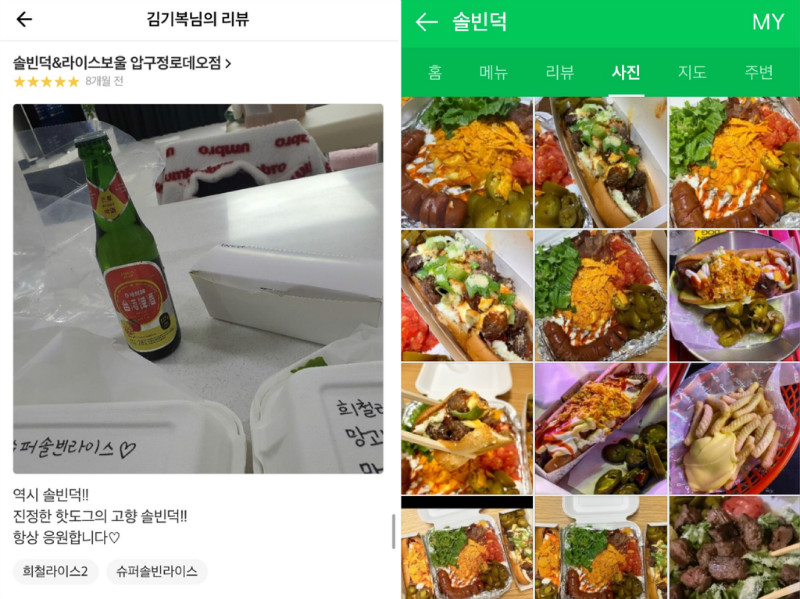The image size is (800, 599).
Task: Select the 슈퍼솔빈라이스 menu chip
Action: (157, 572)
